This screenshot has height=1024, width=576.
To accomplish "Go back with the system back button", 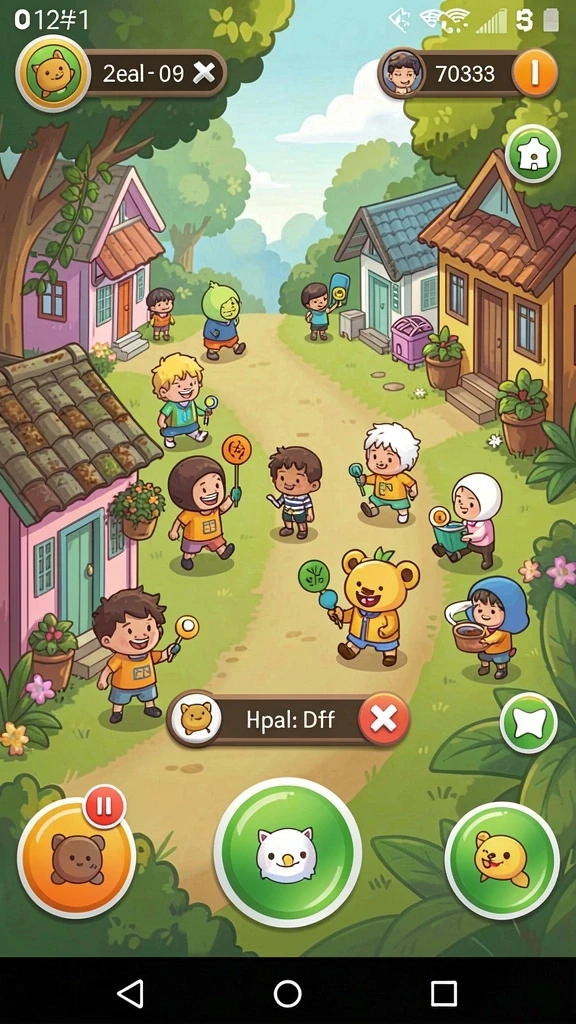I will pyautogui.click(x=131, y=993).
